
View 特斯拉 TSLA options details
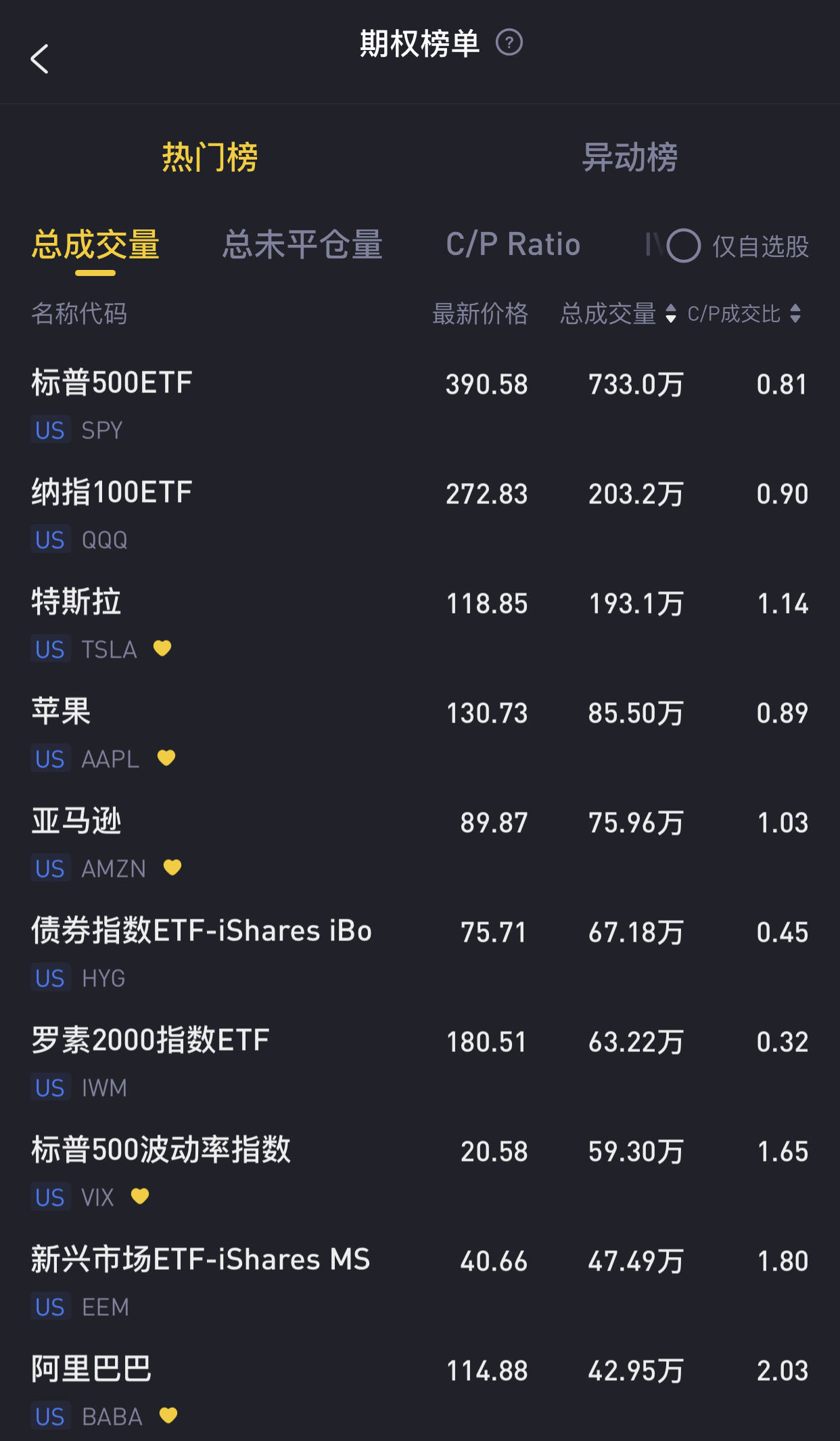tap(420, 624)
